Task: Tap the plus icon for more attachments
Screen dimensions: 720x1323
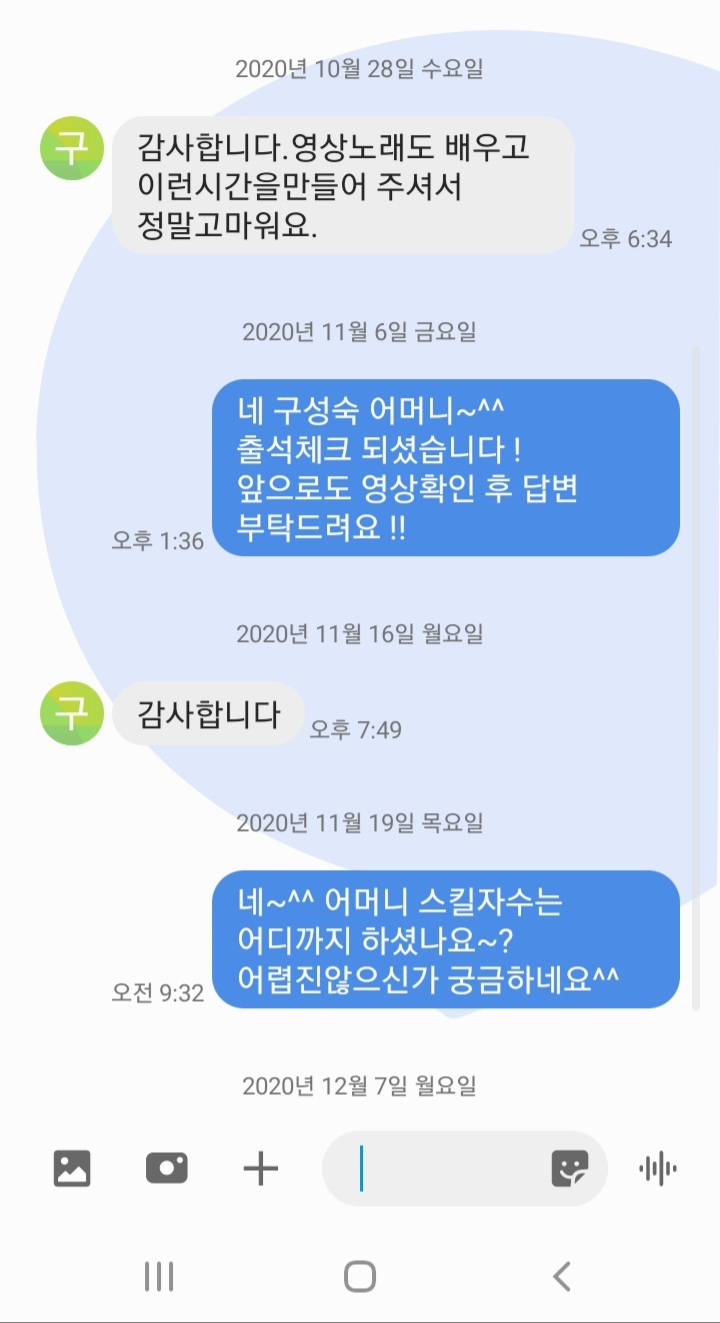Action: [261, 1168]
